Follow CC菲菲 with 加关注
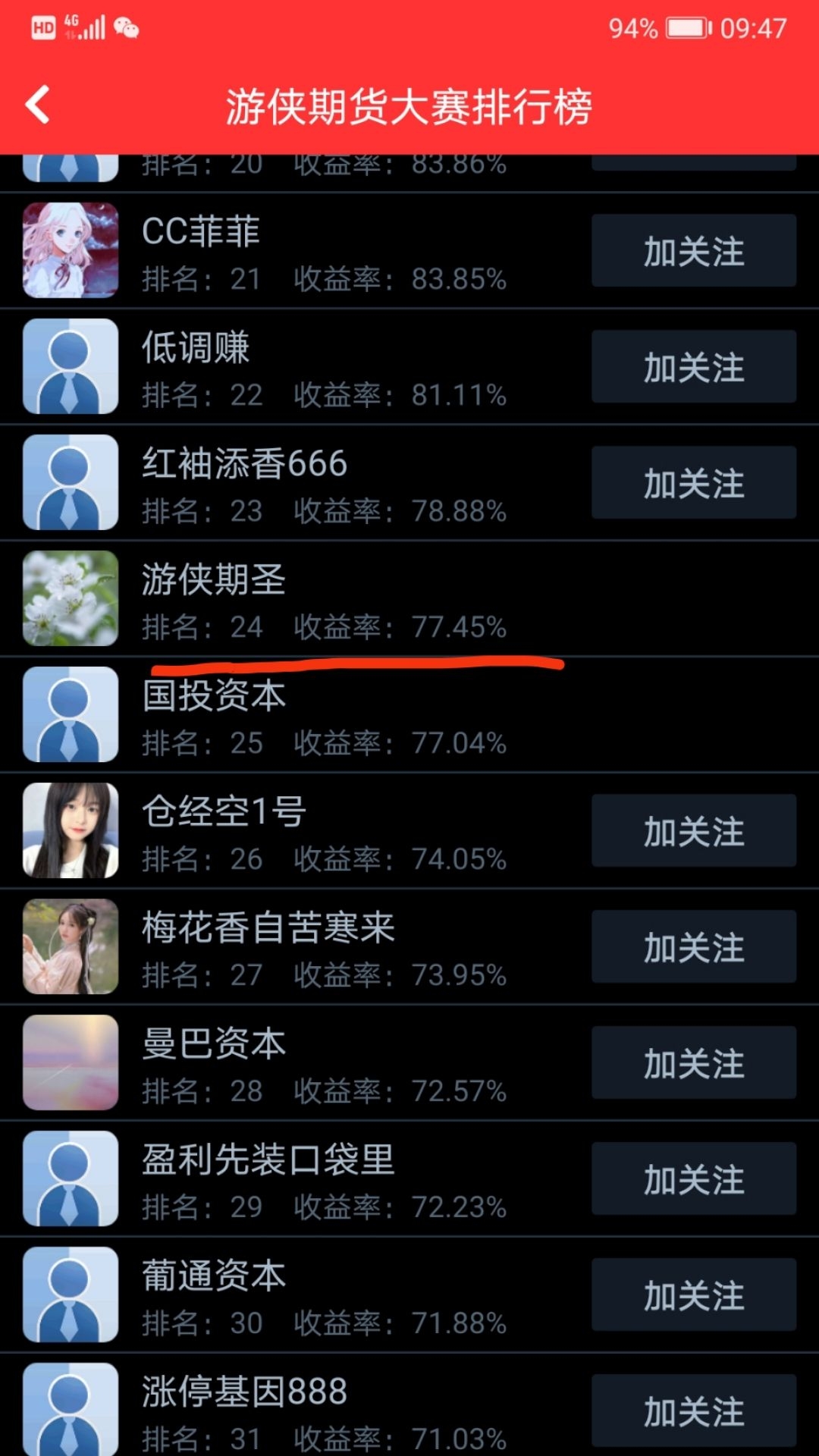819x1456 pixels. pyautogui.click(x=694, y=251)
